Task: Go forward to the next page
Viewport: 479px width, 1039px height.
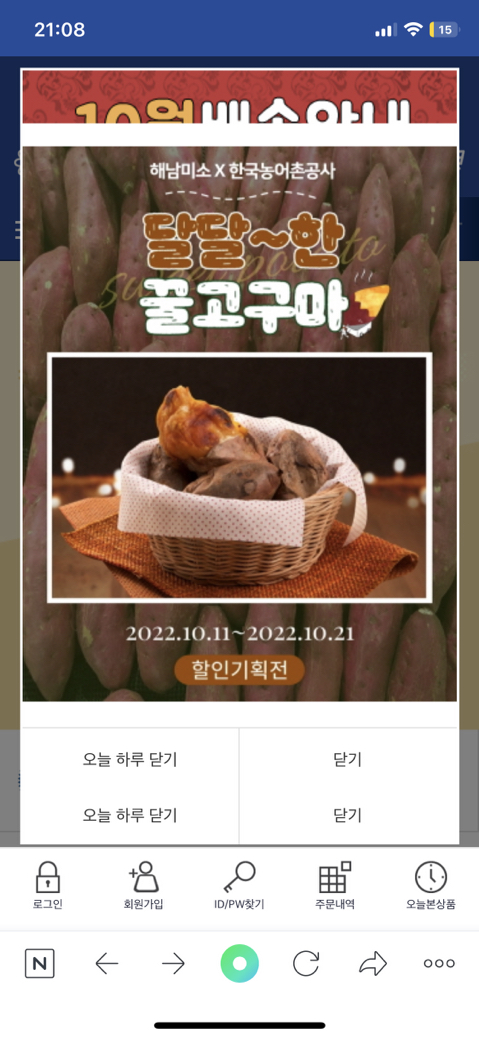Action: pos(173,963)
